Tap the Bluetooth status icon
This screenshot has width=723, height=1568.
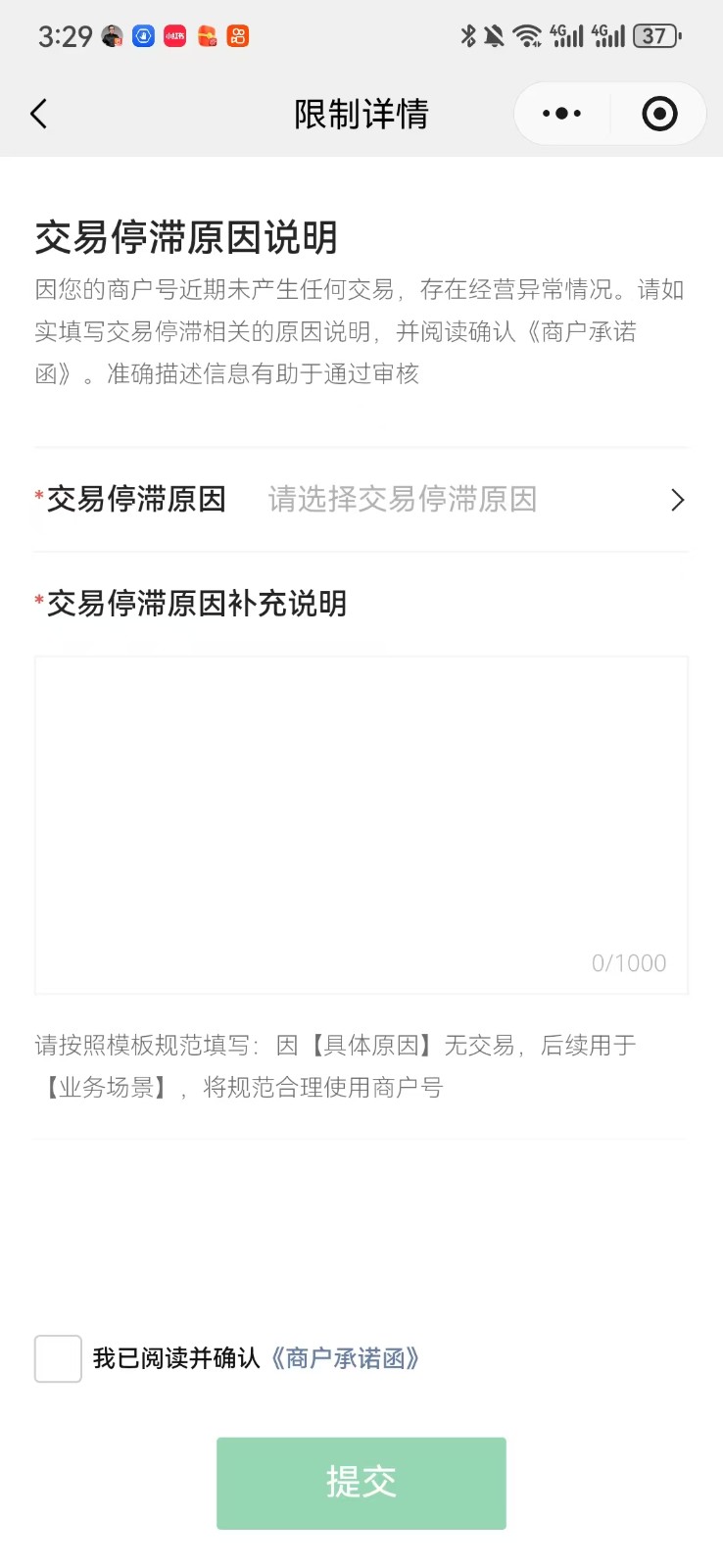pos(467,34)
